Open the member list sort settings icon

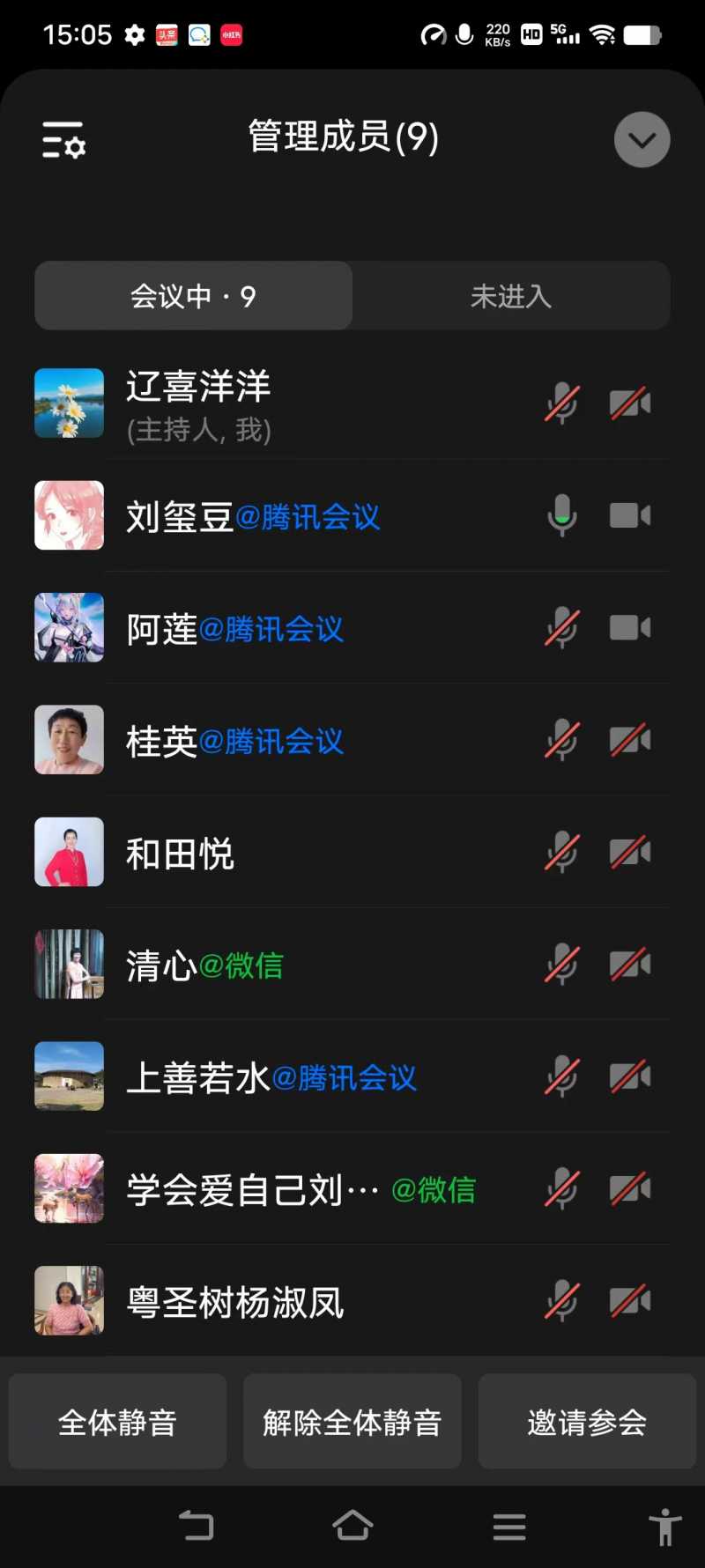(x=62, y=139)
